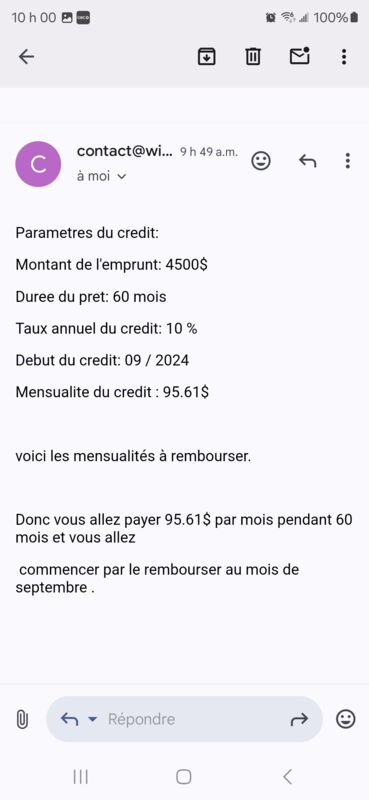Archive this email
Screen dimensions: 369x800
[206, 57]
